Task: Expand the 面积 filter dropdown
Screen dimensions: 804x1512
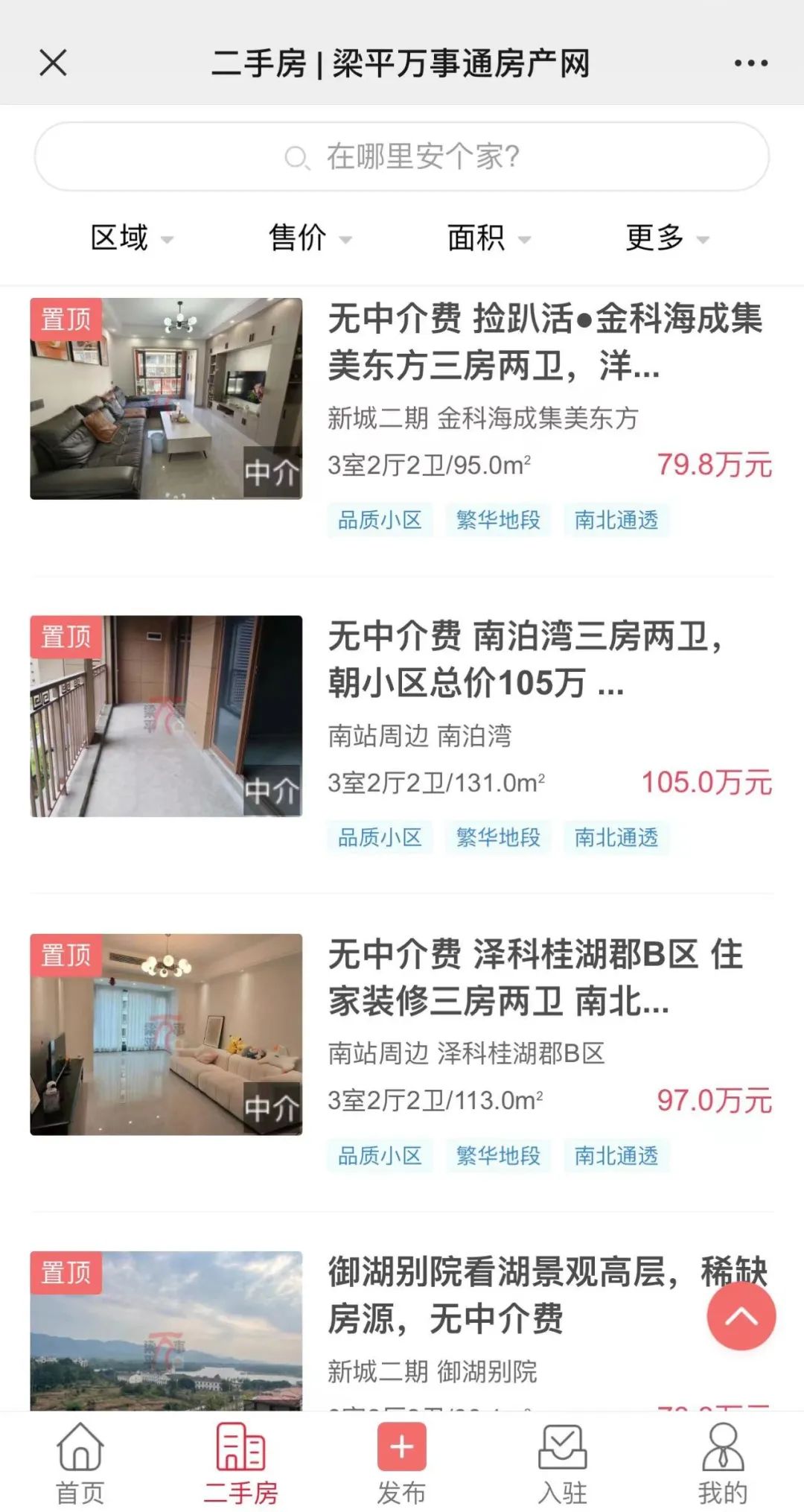Action: (488, 238)
